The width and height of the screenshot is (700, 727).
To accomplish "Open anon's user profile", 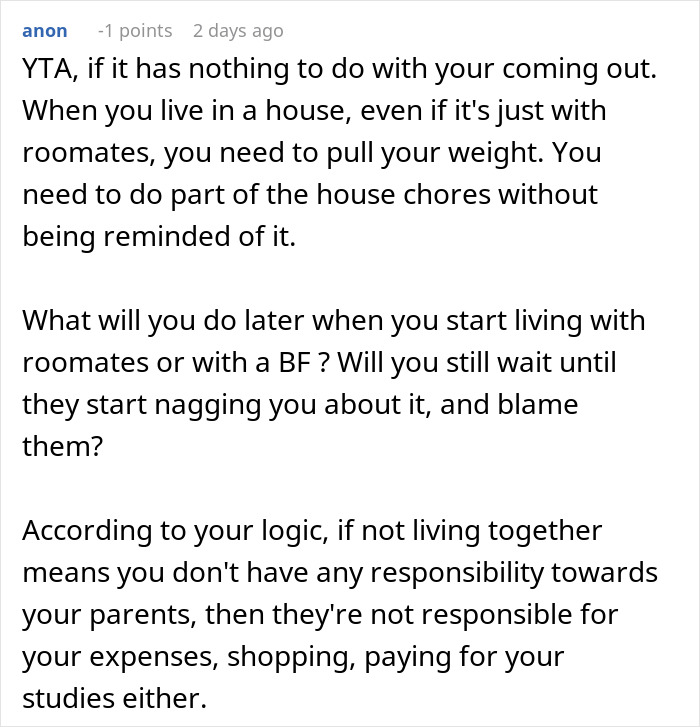I will click(45, 31).
